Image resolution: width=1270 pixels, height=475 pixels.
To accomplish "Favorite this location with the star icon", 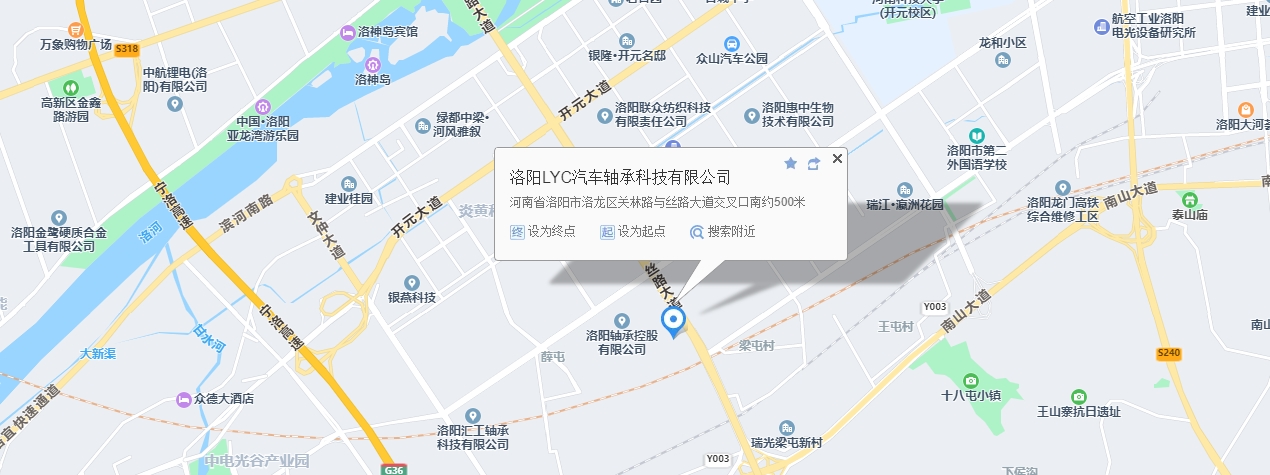I will pos(790,163).
